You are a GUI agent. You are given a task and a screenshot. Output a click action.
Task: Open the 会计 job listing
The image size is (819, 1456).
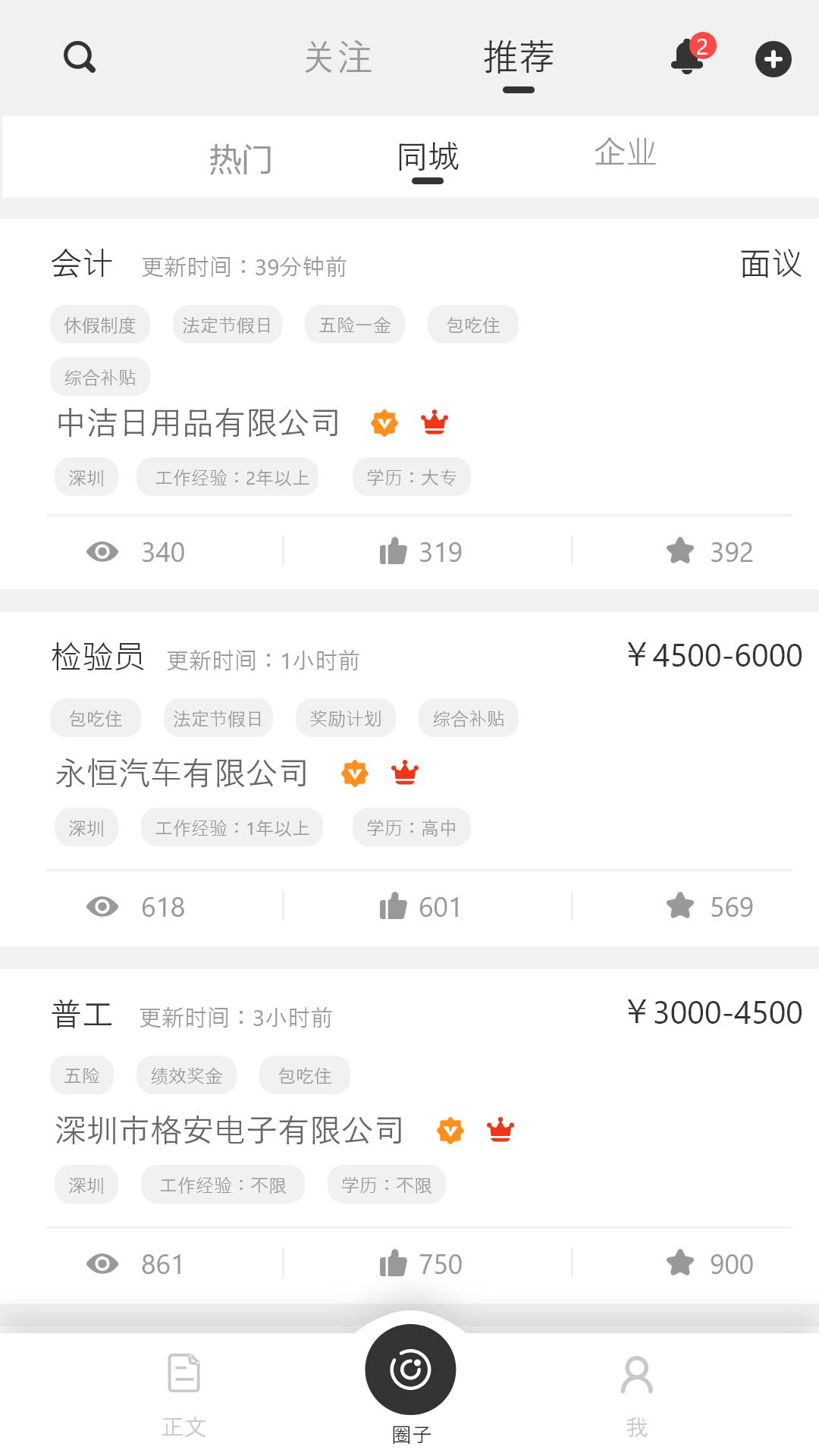coord(81,265)
